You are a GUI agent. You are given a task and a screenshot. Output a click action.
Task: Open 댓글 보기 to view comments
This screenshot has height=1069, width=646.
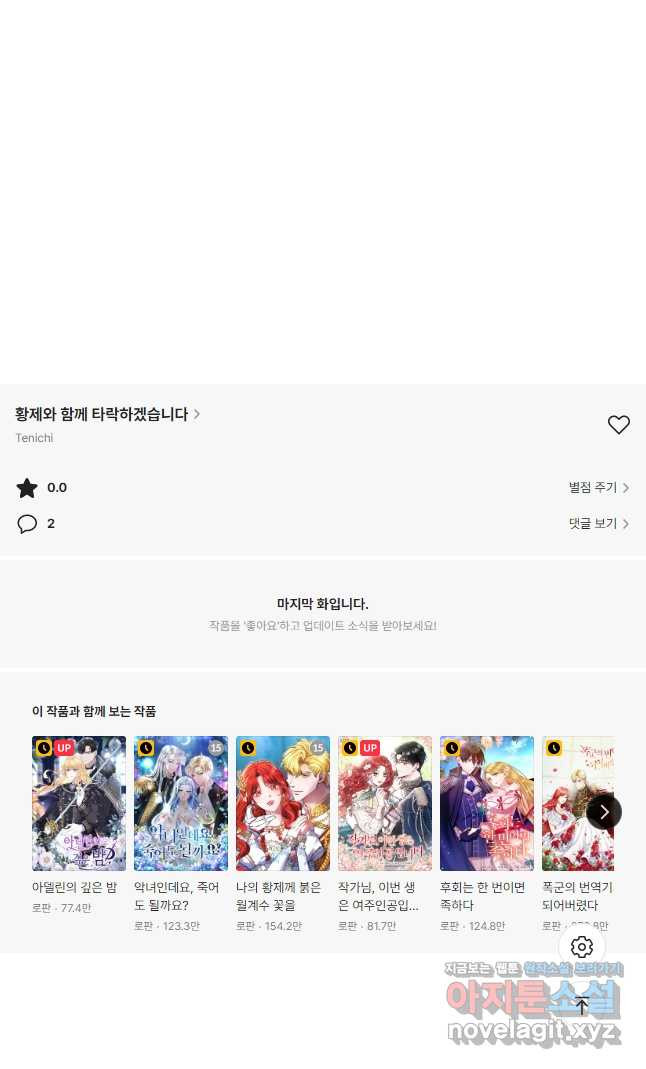(x=598, y=523)
